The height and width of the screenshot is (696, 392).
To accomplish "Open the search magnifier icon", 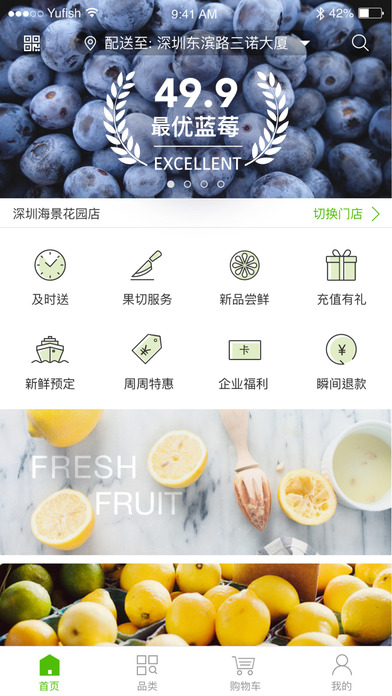I will (x=360, y=43).
